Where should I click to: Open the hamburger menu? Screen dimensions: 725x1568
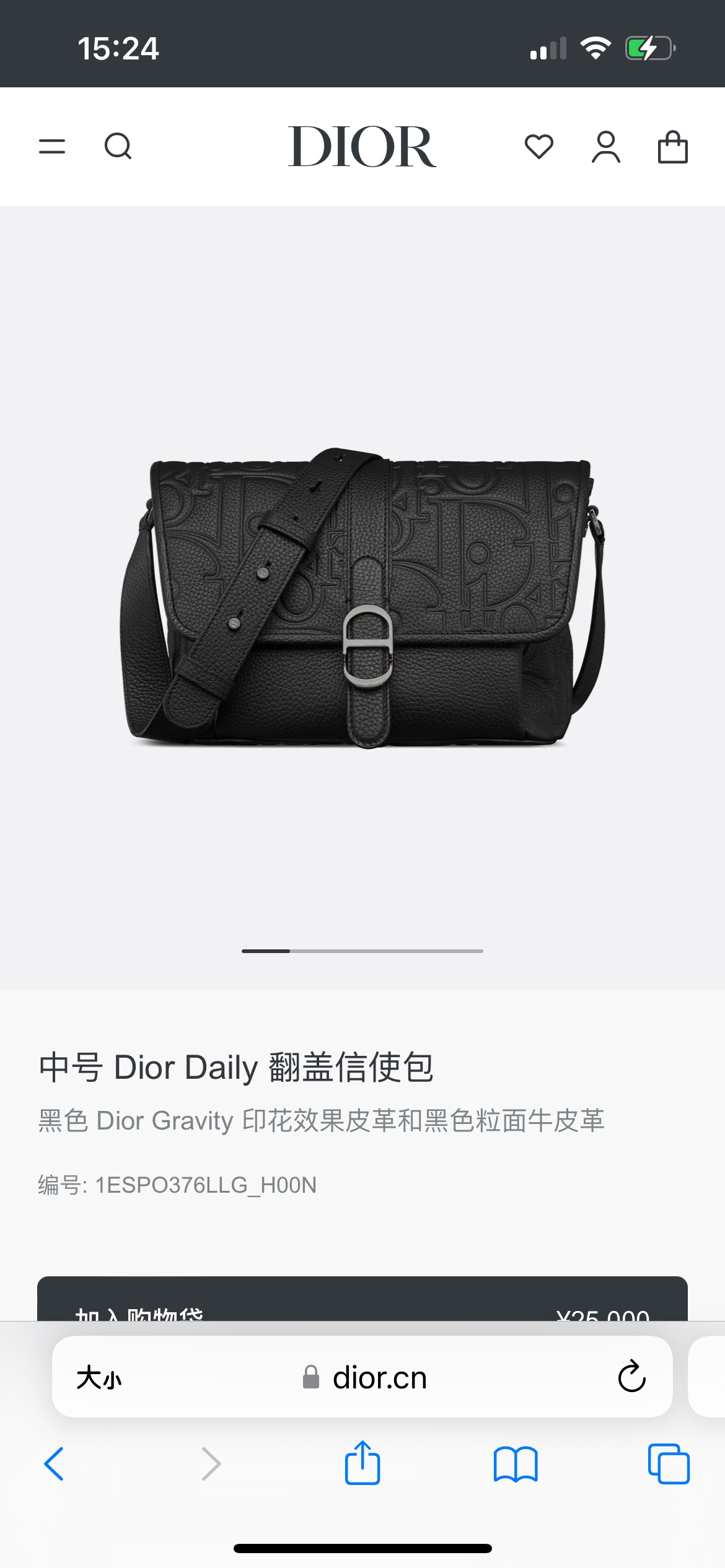coord(52,147)
